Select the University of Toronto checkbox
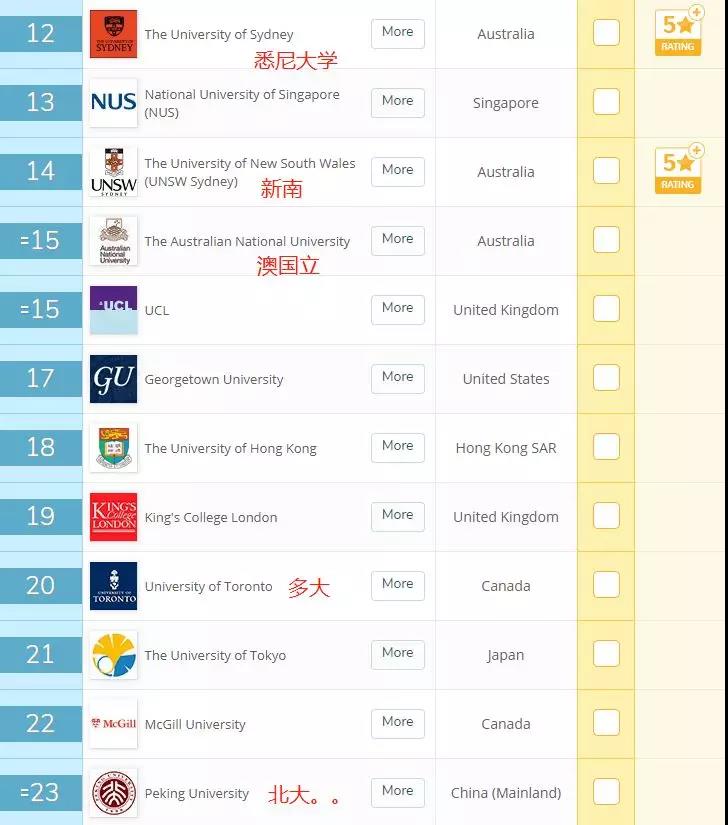728x825 pixels. point(606,585)
